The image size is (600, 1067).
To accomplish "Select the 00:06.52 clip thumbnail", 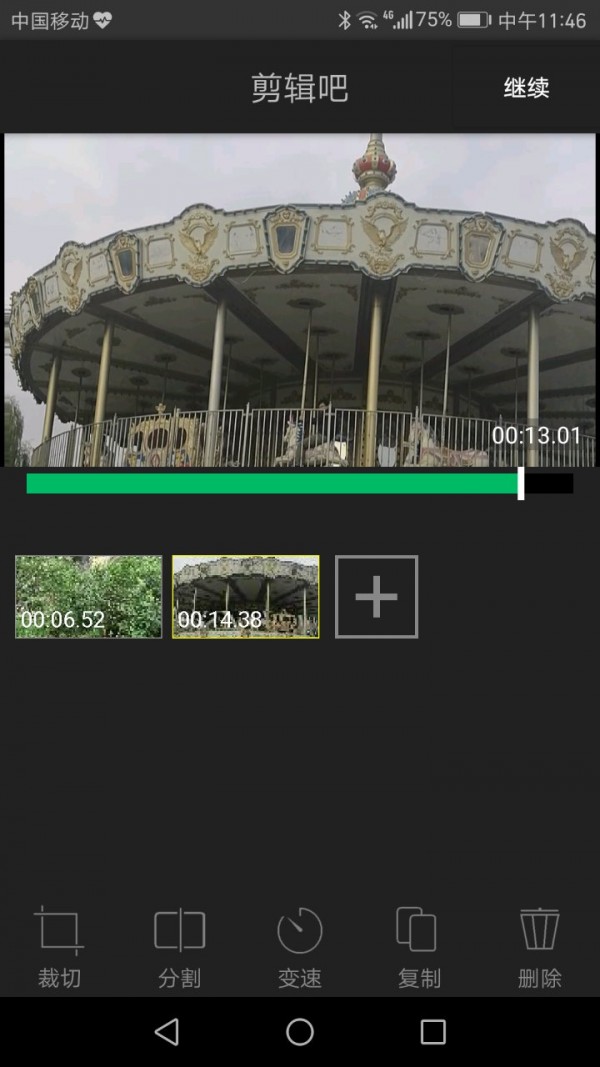I will (x=88, y=597).
